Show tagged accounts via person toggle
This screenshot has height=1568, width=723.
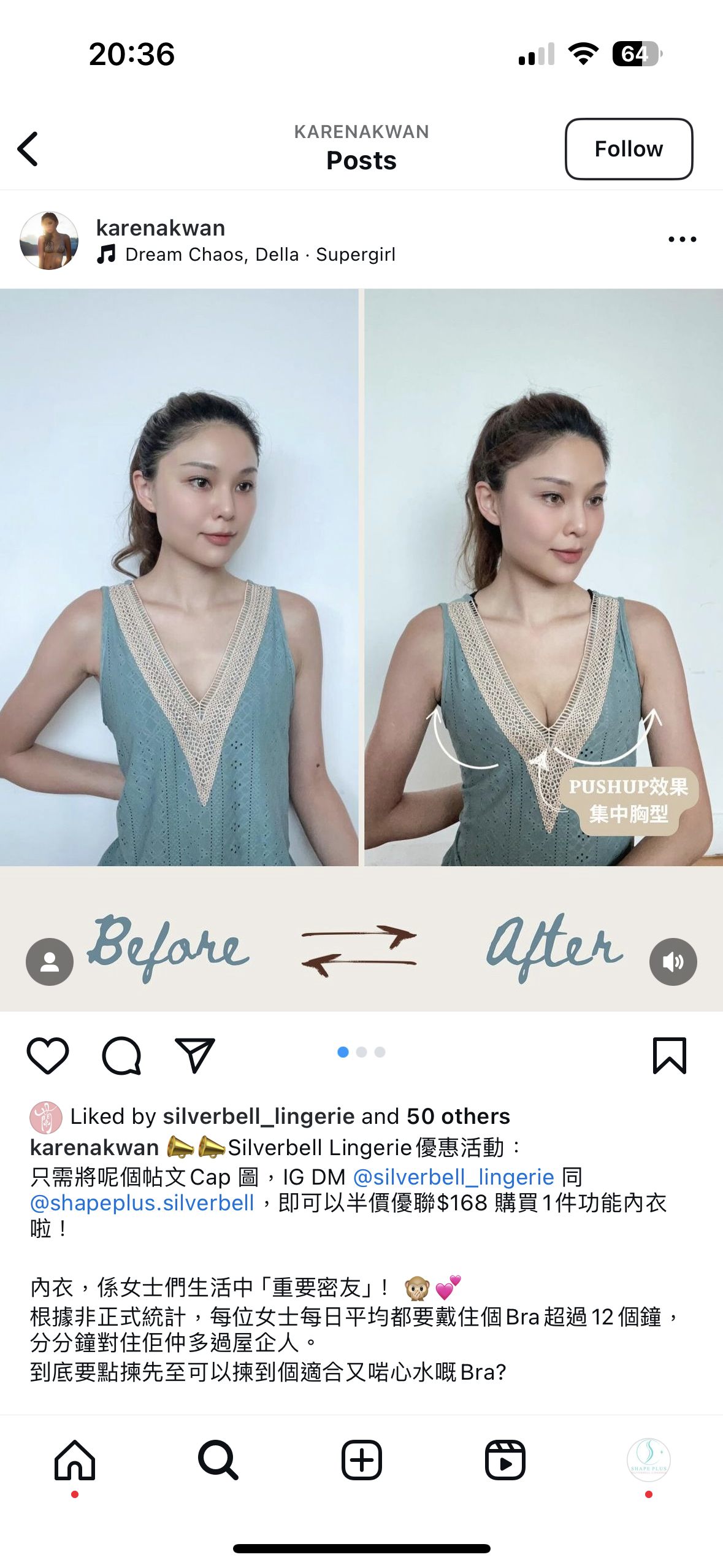pos(50,961)
